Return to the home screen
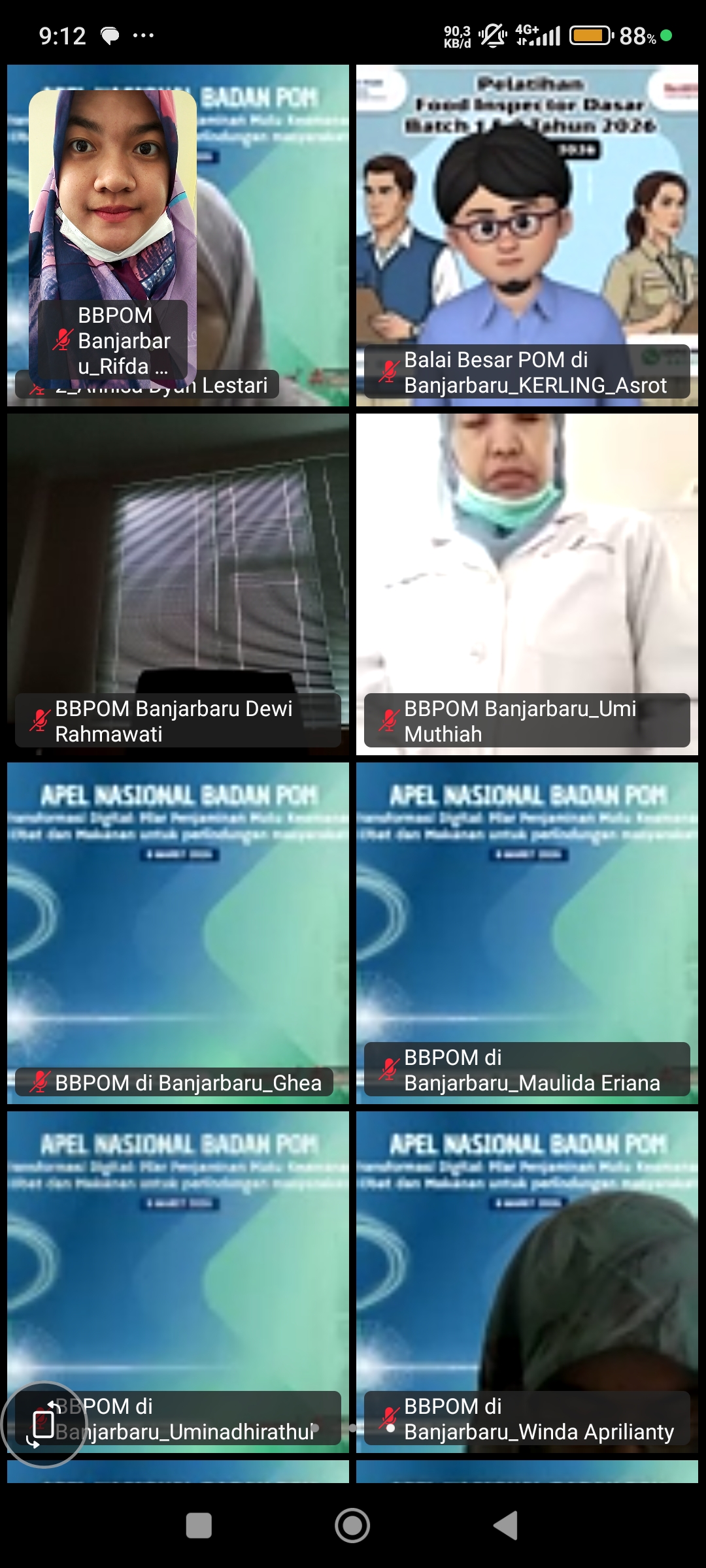Screen dimensions: 706x1568 [x=352, y=1526]
